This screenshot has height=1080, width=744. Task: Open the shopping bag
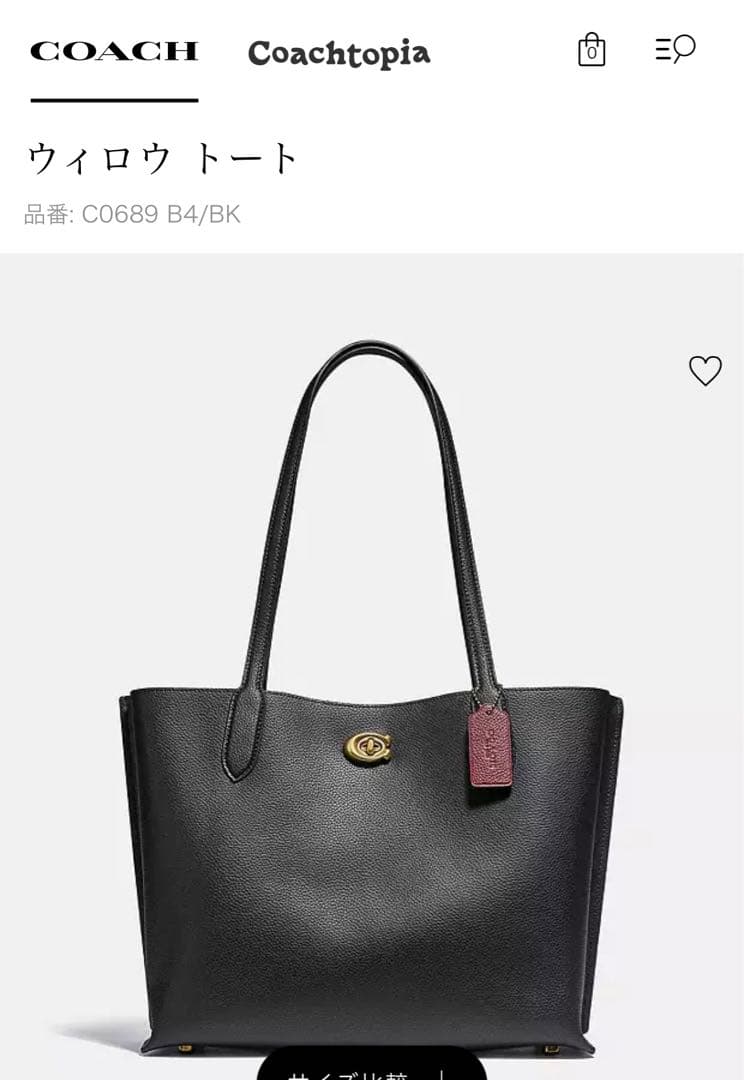(591, 50)
